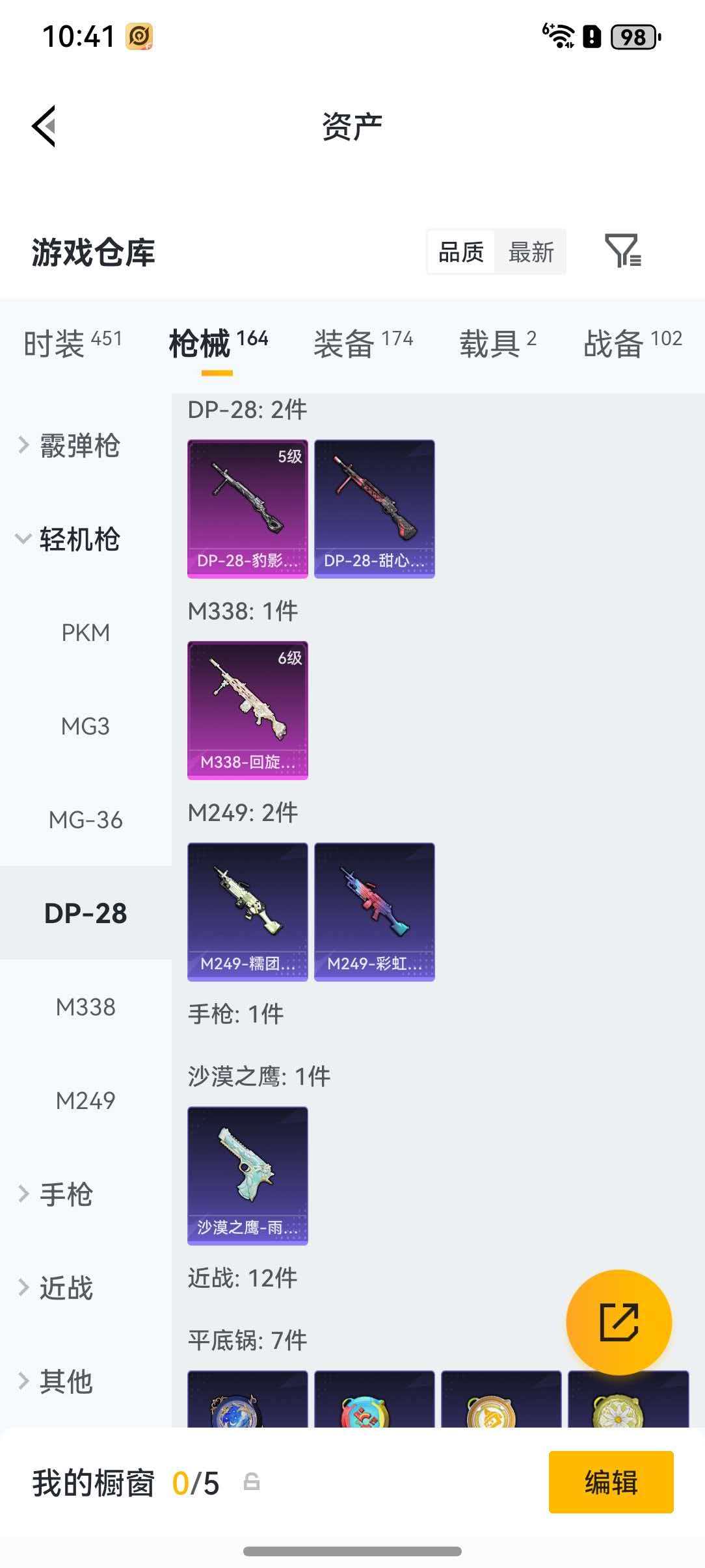The height and width of the screenshot is (1568, 705).
Task: Select the M338-回旋 level 6 skin
Action: pyautogui.click(x=247, y=709)
